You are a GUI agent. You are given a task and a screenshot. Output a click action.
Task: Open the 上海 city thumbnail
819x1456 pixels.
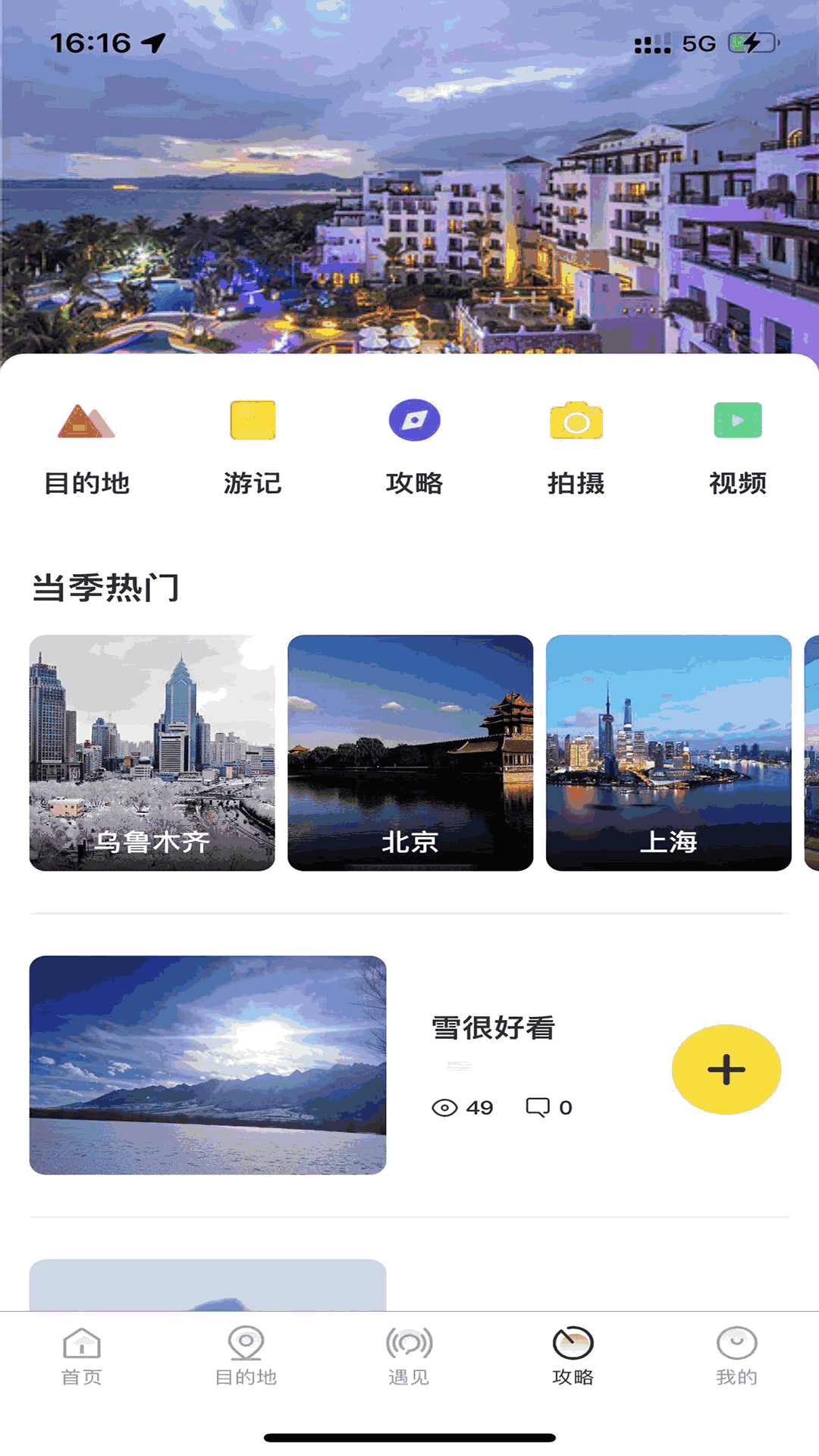(x=670, y=753)
